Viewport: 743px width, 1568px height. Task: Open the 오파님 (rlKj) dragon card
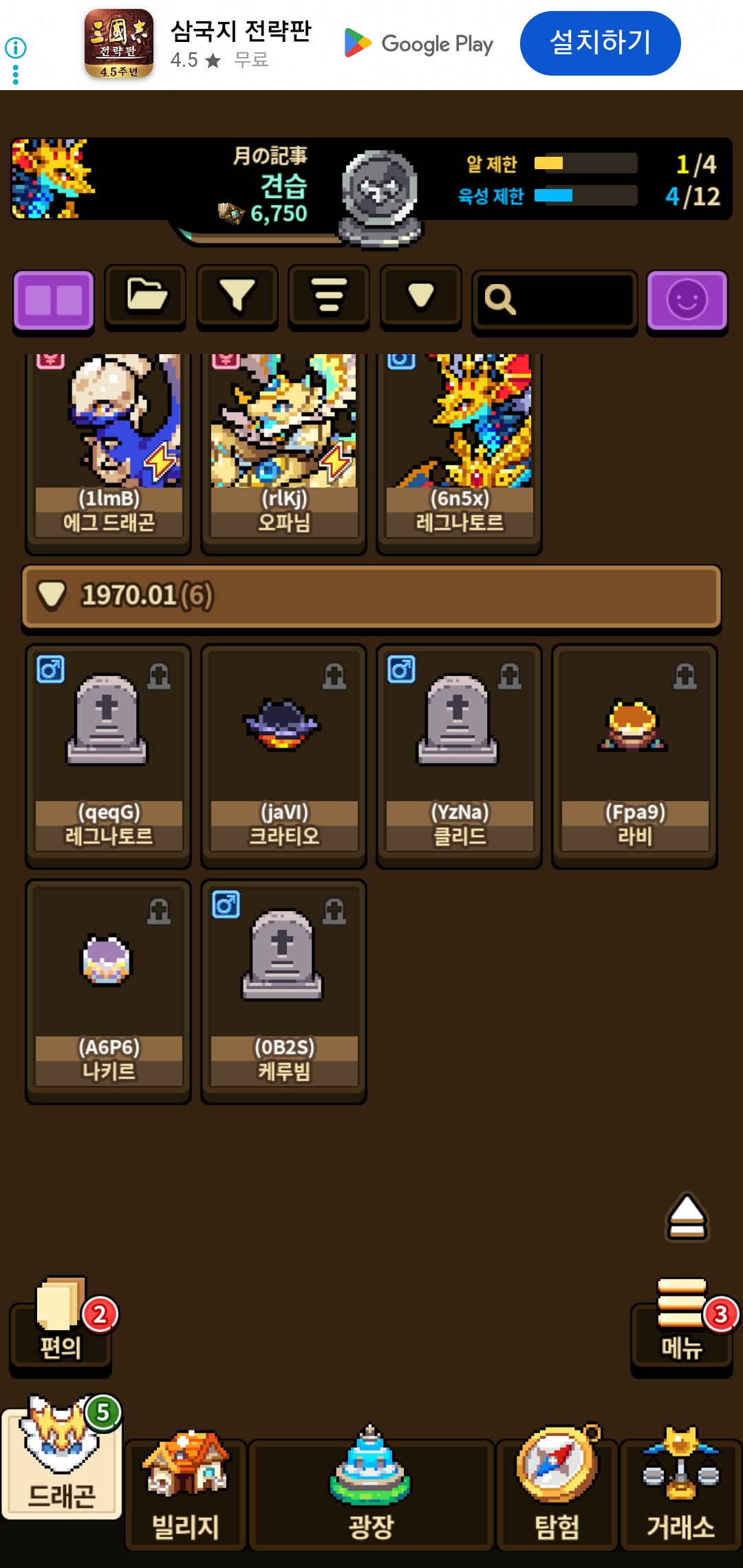pyautogui.click(x=283, y=447)
